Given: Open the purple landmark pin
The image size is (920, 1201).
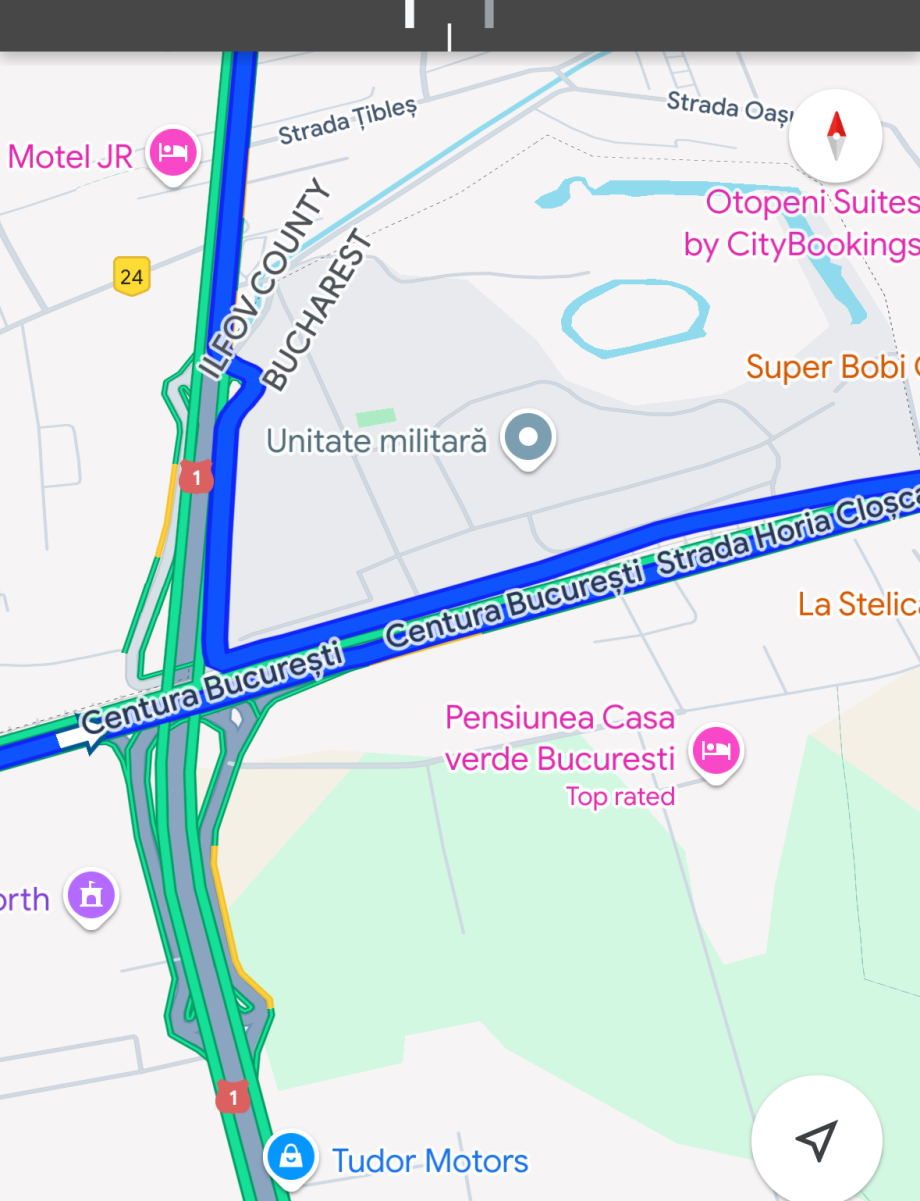Looking at the screenshot, I should [x=91, y=895].
